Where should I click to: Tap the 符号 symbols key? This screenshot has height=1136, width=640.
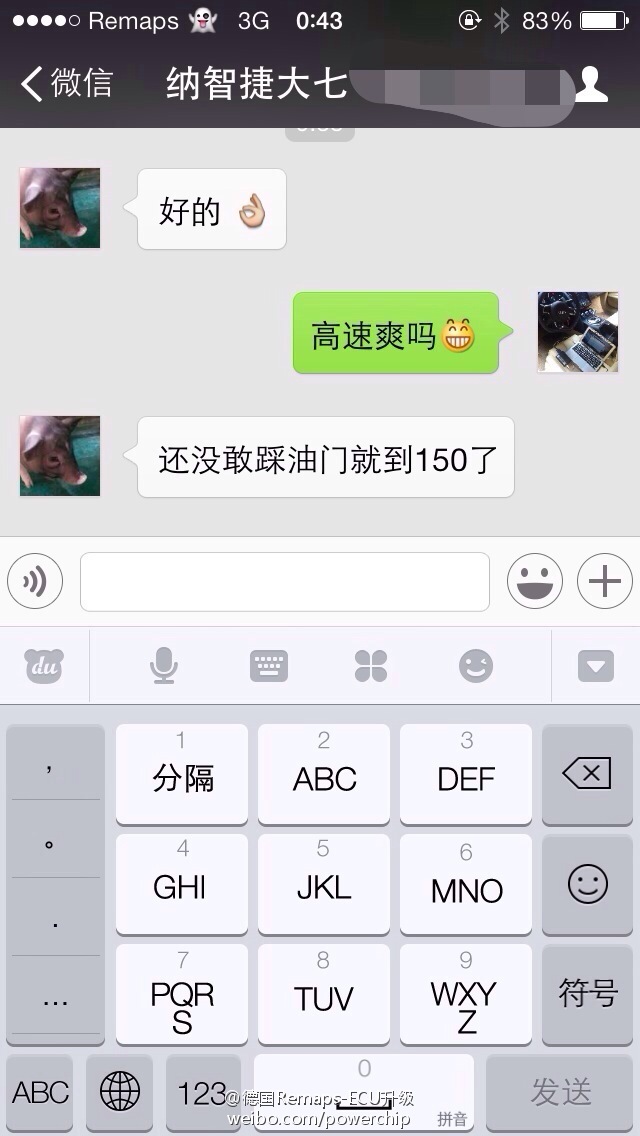click(587, 993)
